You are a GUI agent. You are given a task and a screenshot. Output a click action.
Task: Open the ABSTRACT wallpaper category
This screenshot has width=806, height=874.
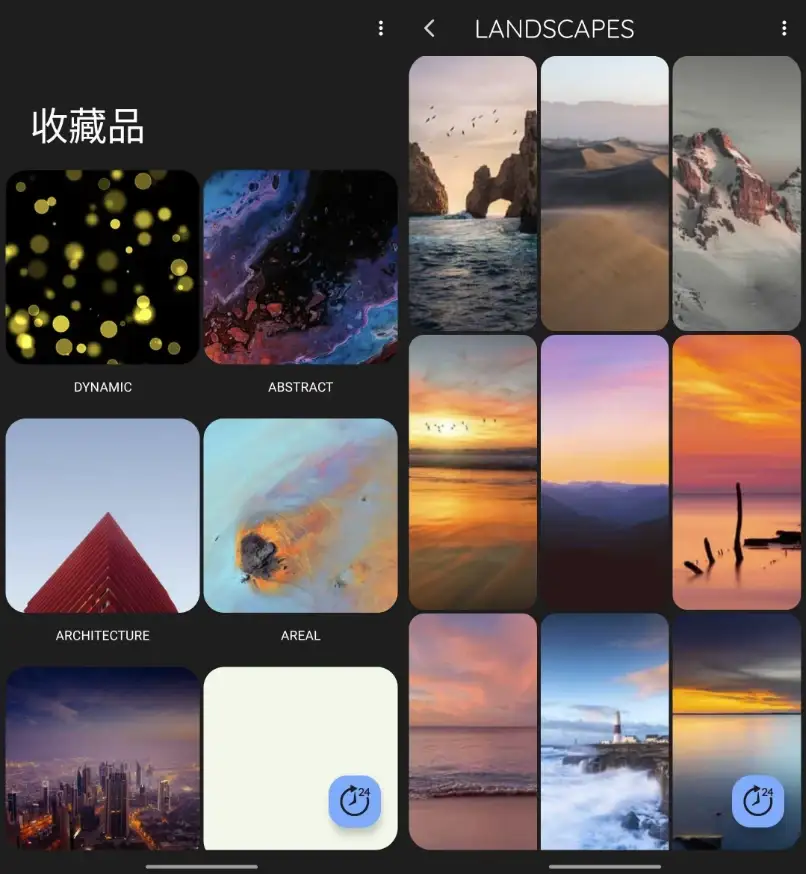(300, 267)
